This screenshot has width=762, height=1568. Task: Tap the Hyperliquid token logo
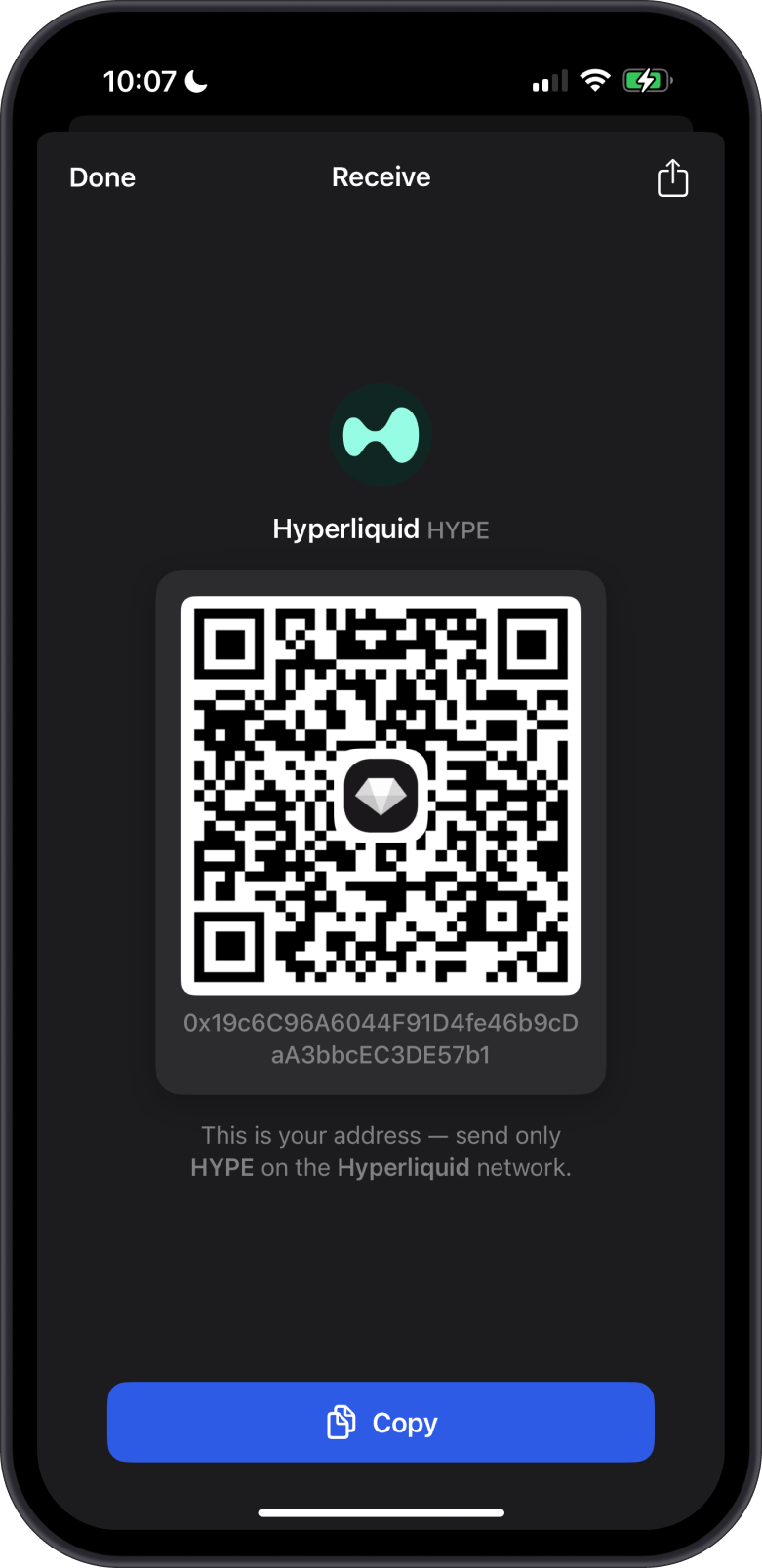point(381,435)
